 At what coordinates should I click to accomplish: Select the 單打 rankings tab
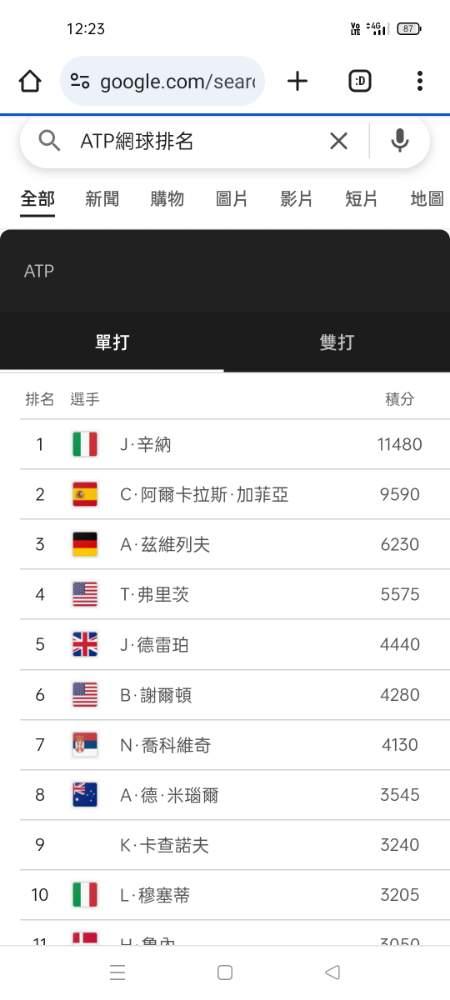pyautogui.click(x=112, y=342)
